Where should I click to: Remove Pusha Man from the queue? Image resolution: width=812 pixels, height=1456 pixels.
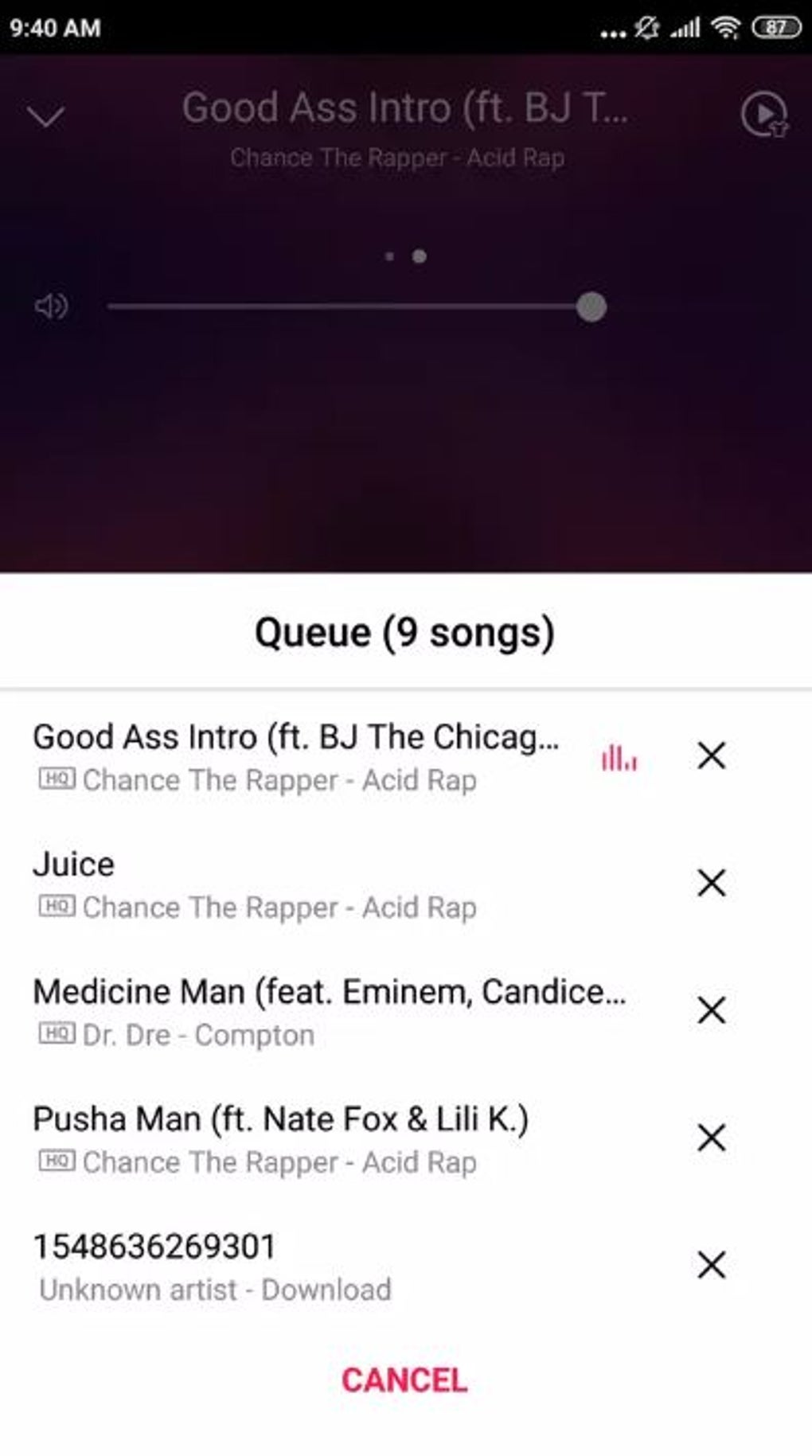click(x=711, y=1138)
